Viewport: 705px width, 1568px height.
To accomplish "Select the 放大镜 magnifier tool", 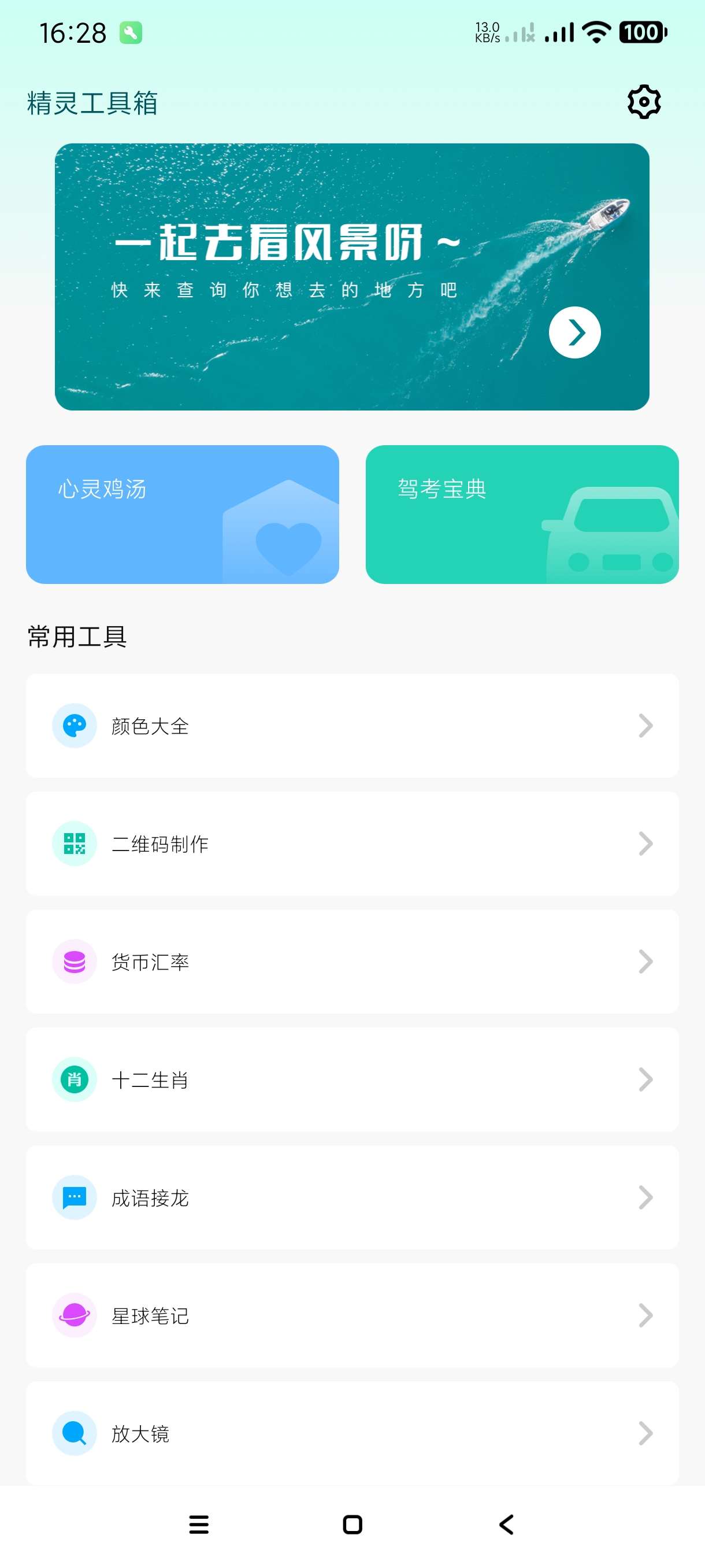I will tap(352, 1433).
